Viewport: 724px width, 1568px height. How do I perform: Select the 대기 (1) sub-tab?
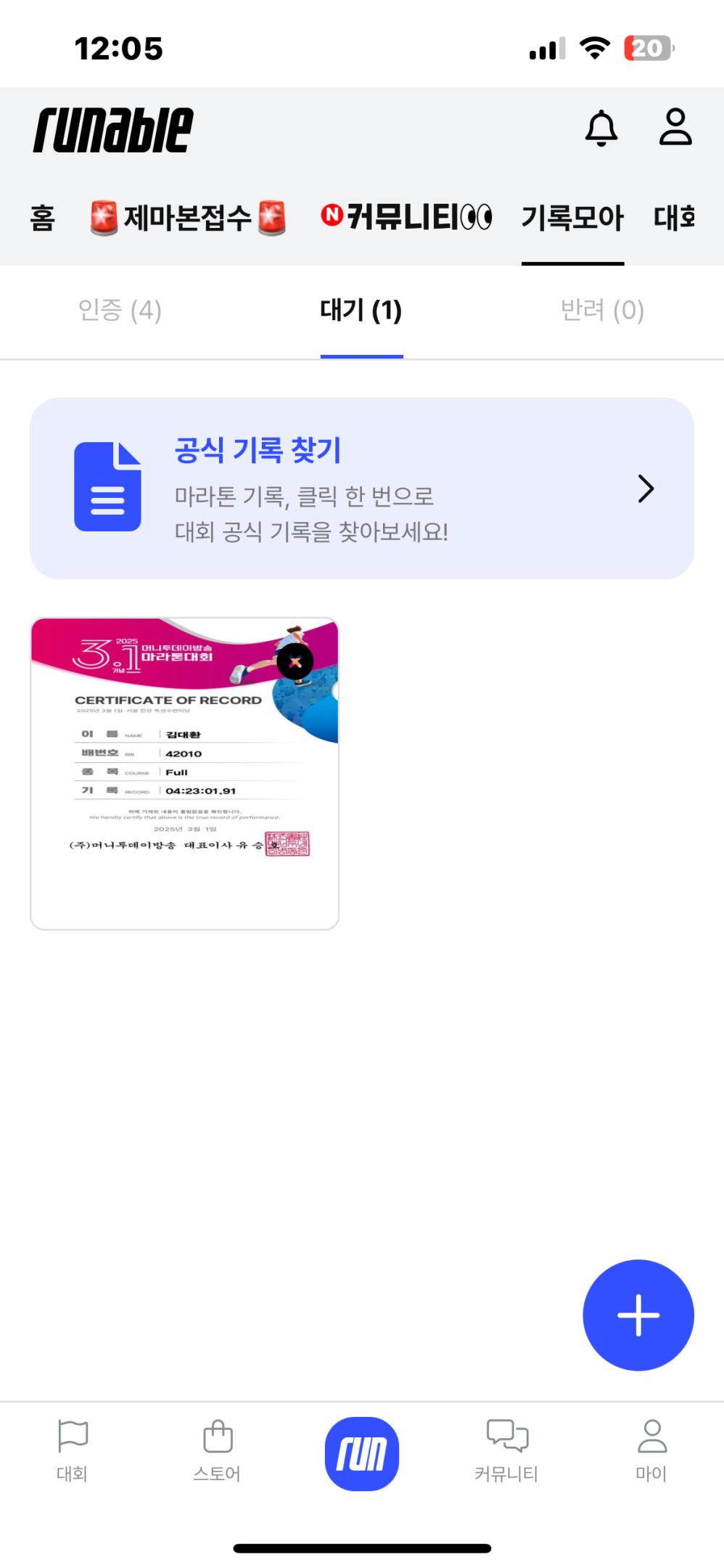tap(361, 311)
